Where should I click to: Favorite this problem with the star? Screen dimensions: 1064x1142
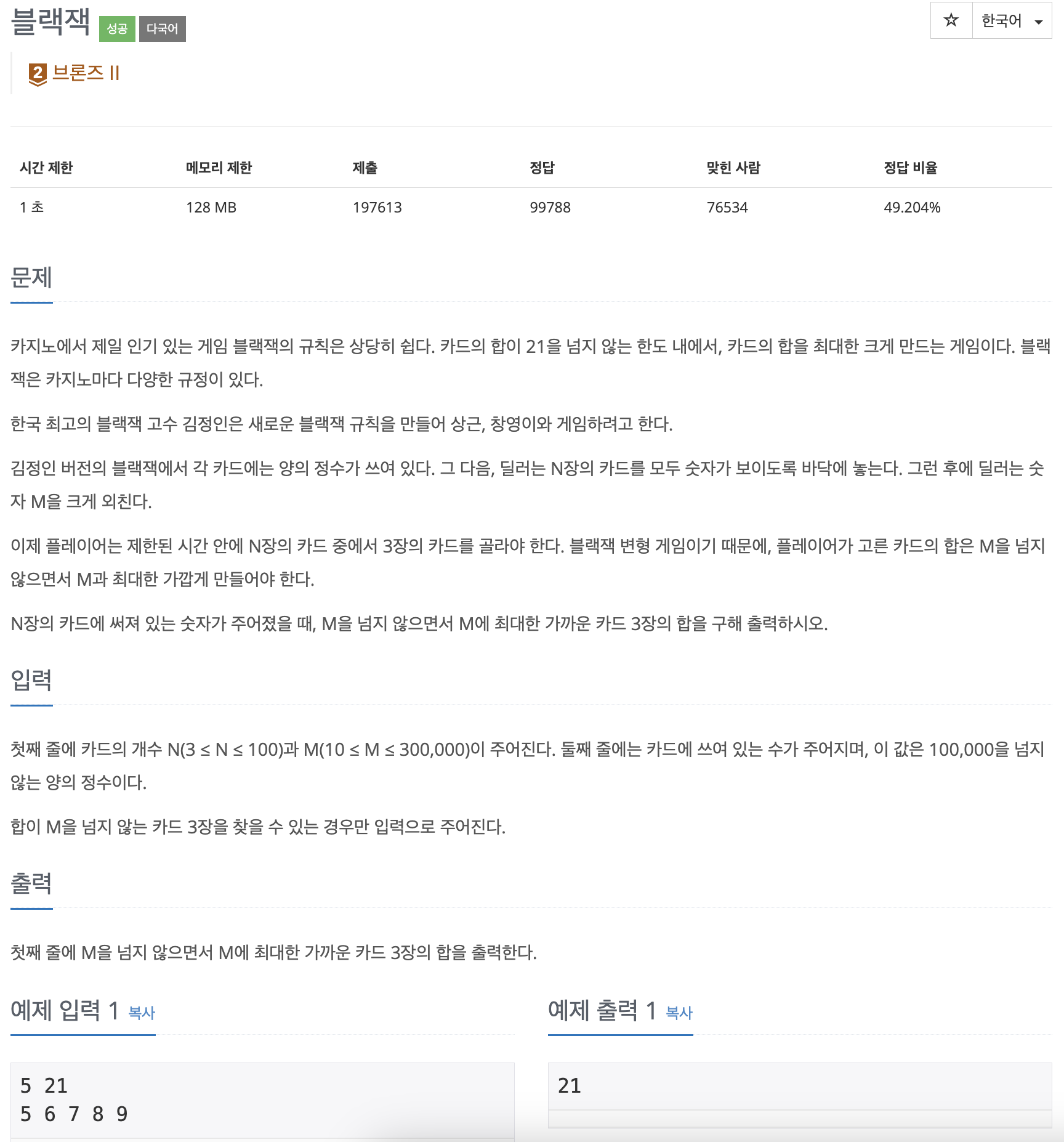tap(951, 20)
